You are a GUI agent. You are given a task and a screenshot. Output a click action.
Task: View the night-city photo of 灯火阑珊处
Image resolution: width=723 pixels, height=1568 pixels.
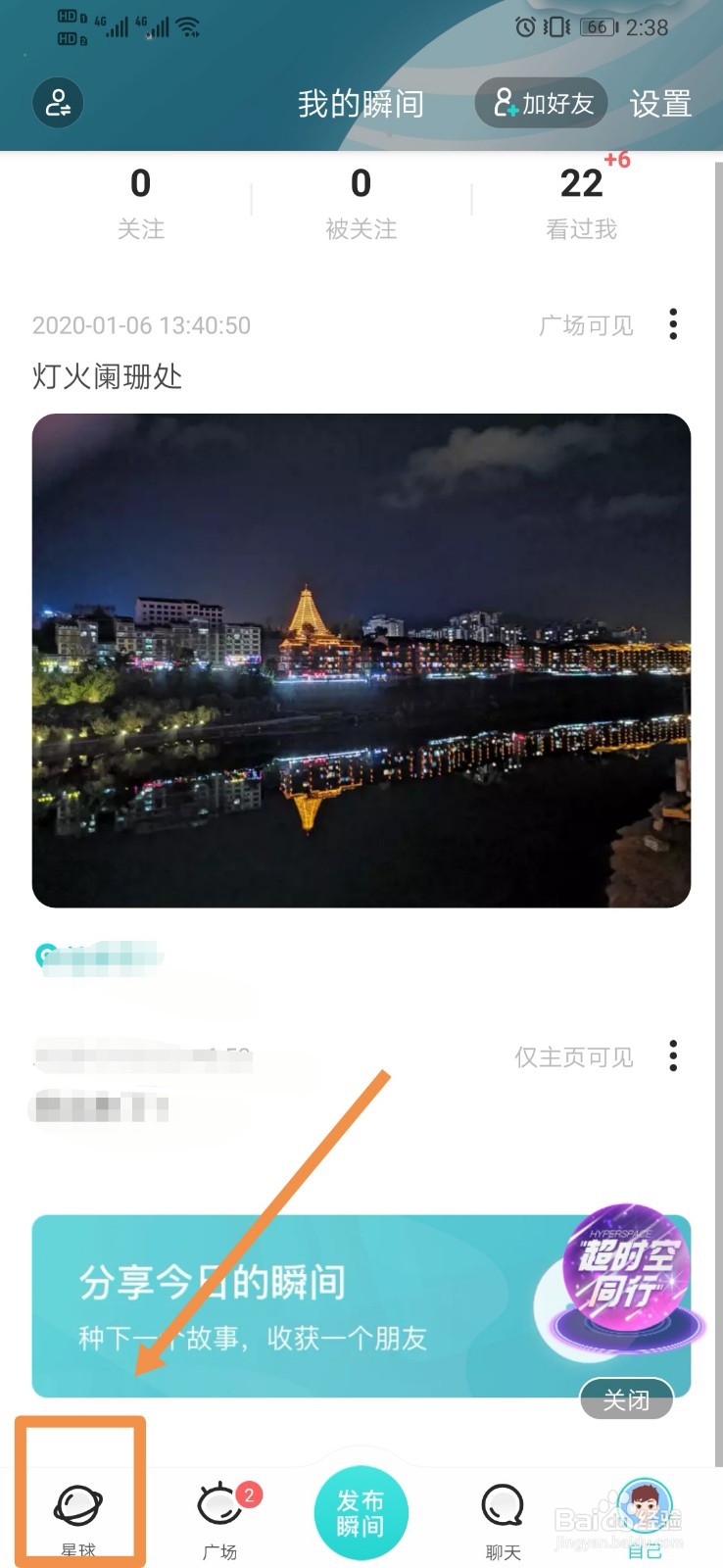click(x=361, y=661)
